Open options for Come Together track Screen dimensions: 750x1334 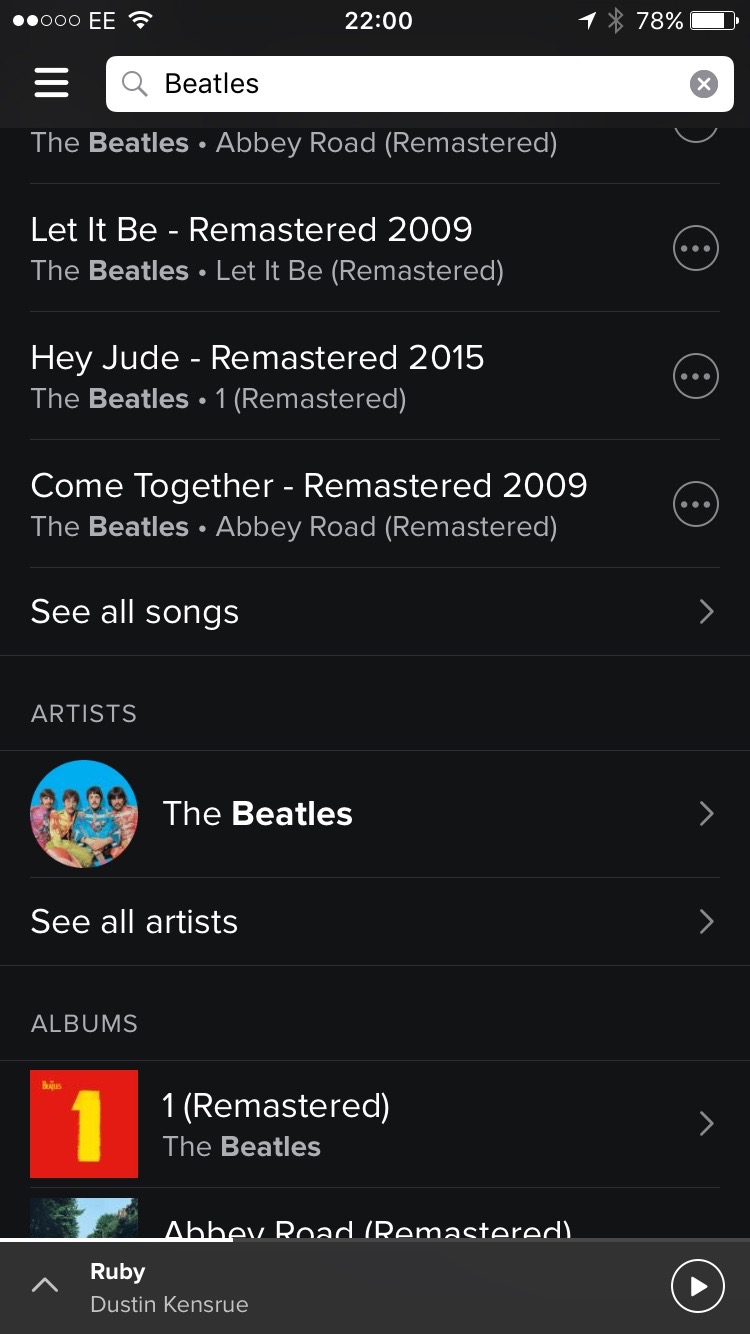(x=695, y=504)
